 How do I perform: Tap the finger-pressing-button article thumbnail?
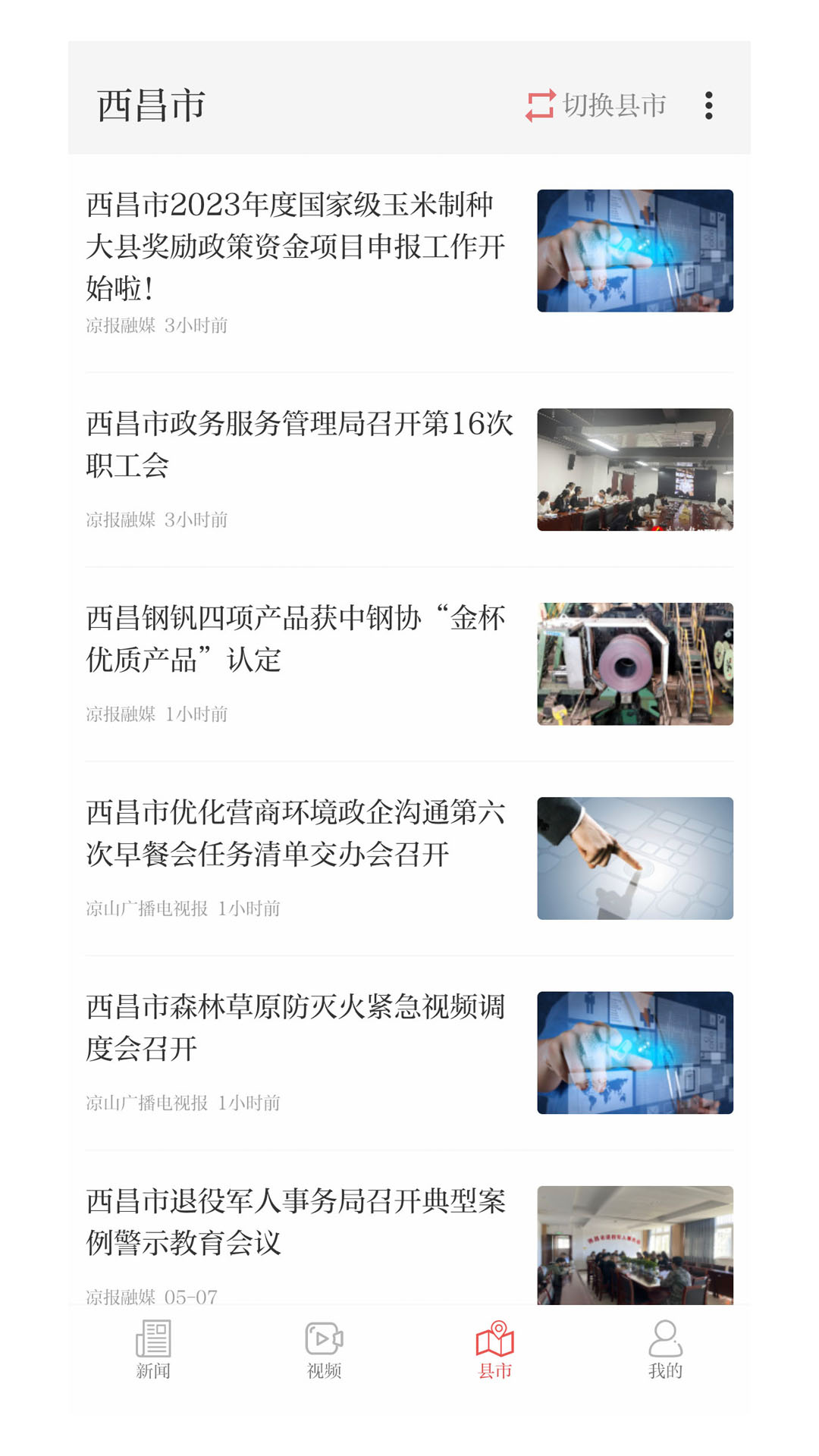pos(635,858)
